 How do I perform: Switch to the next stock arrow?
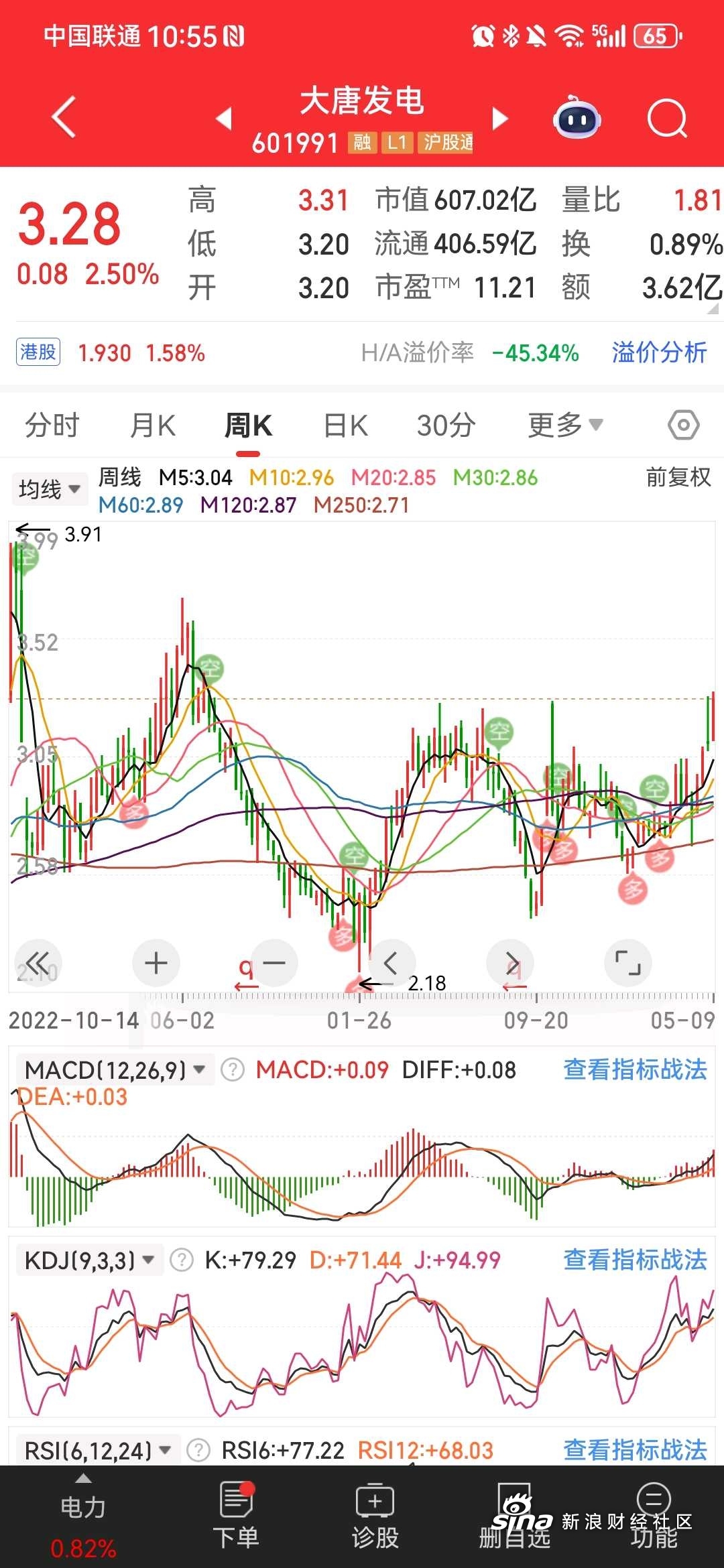[x=499, y=119]
